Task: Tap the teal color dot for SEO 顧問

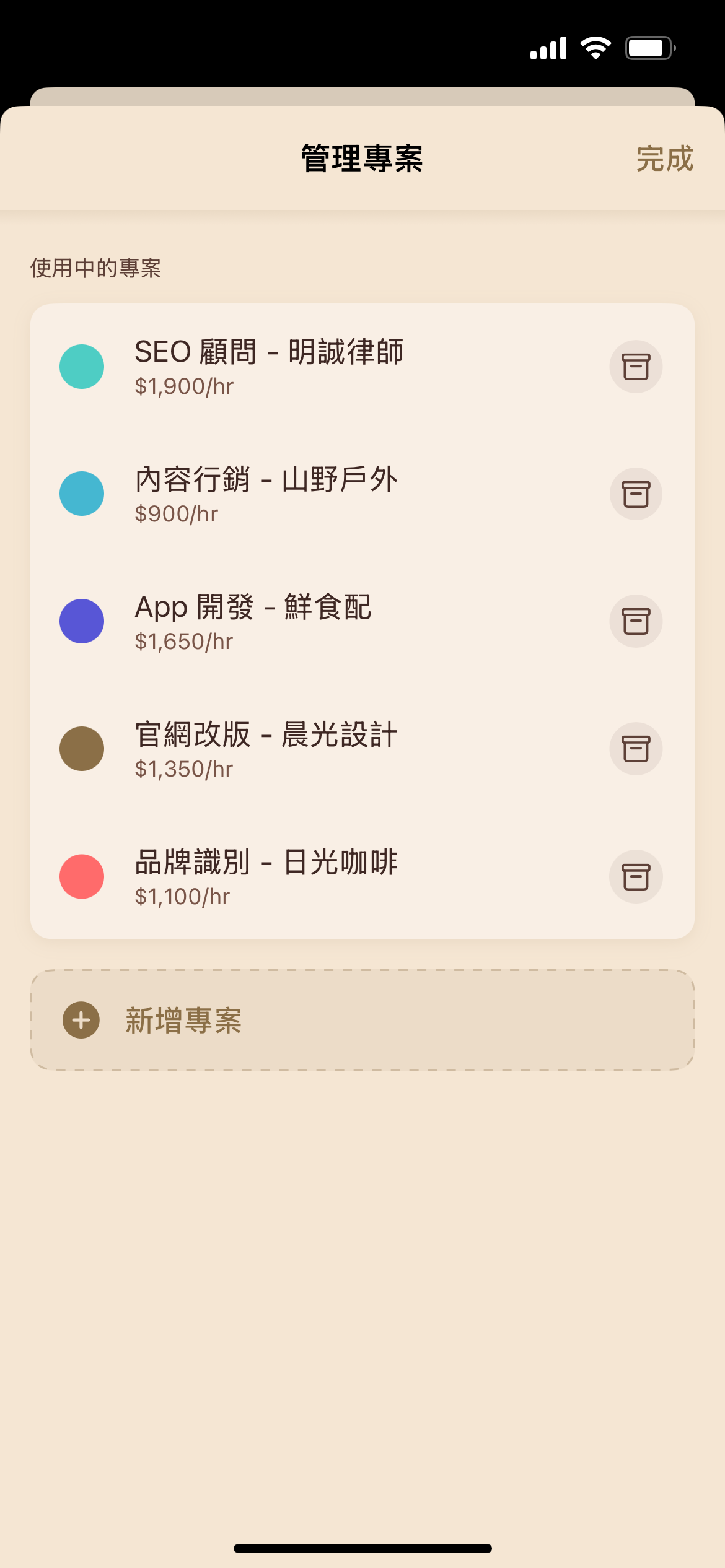Action: (82, 367)
